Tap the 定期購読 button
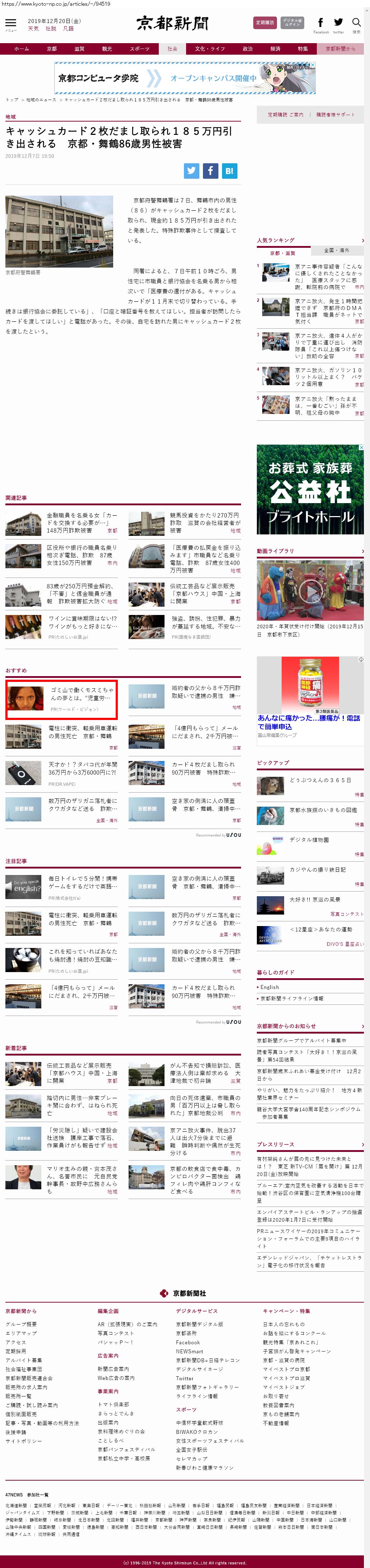Viewport: 370px width, 1568px height. click(x=265, y=23)
